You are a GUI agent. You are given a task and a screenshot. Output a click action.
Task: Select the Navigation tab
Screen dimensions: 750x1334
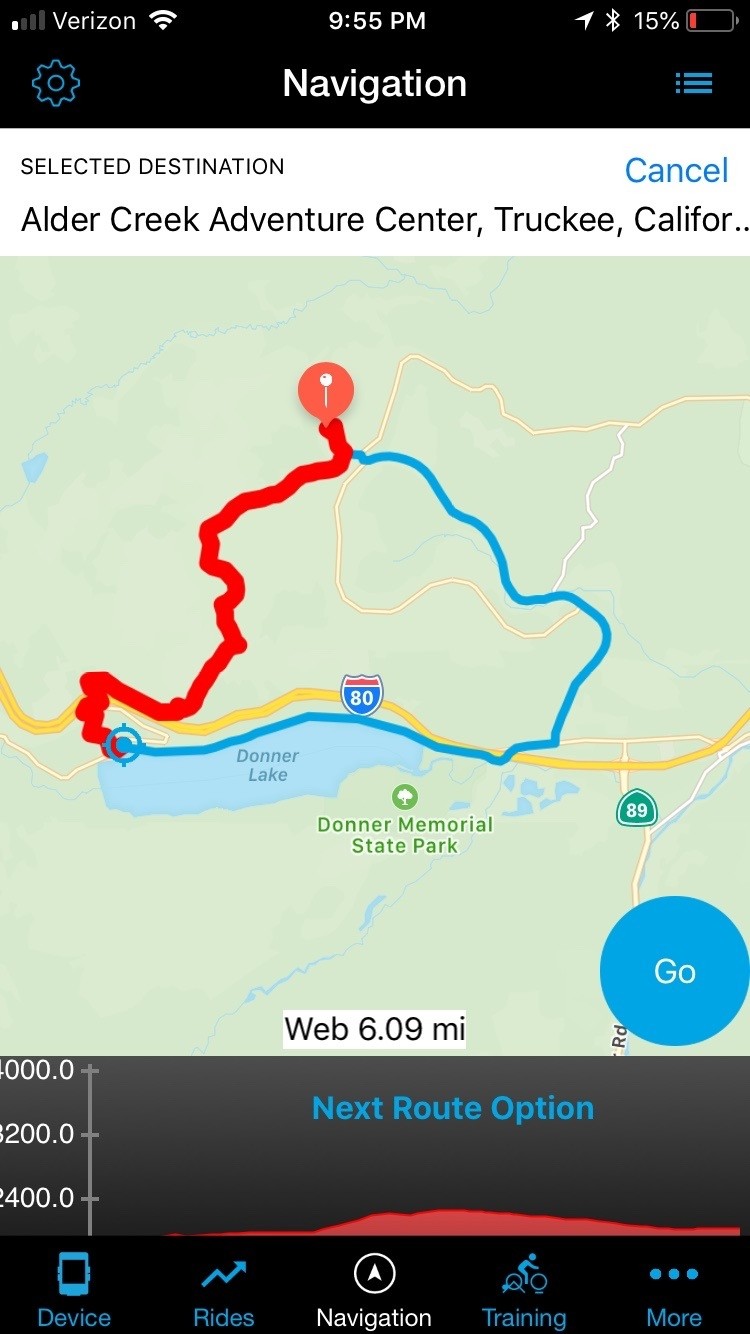(x=374, y=1288)
